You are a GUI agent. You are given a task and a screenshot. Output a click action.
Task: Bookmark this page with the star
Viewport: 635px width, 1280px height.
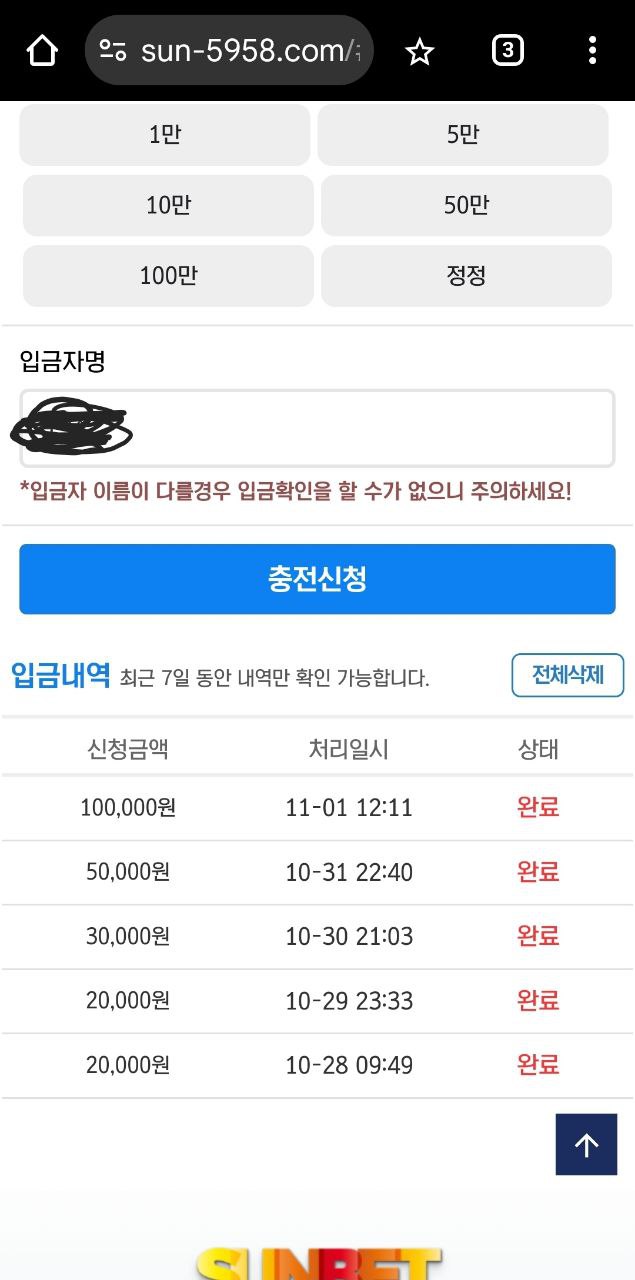[419, 52]
